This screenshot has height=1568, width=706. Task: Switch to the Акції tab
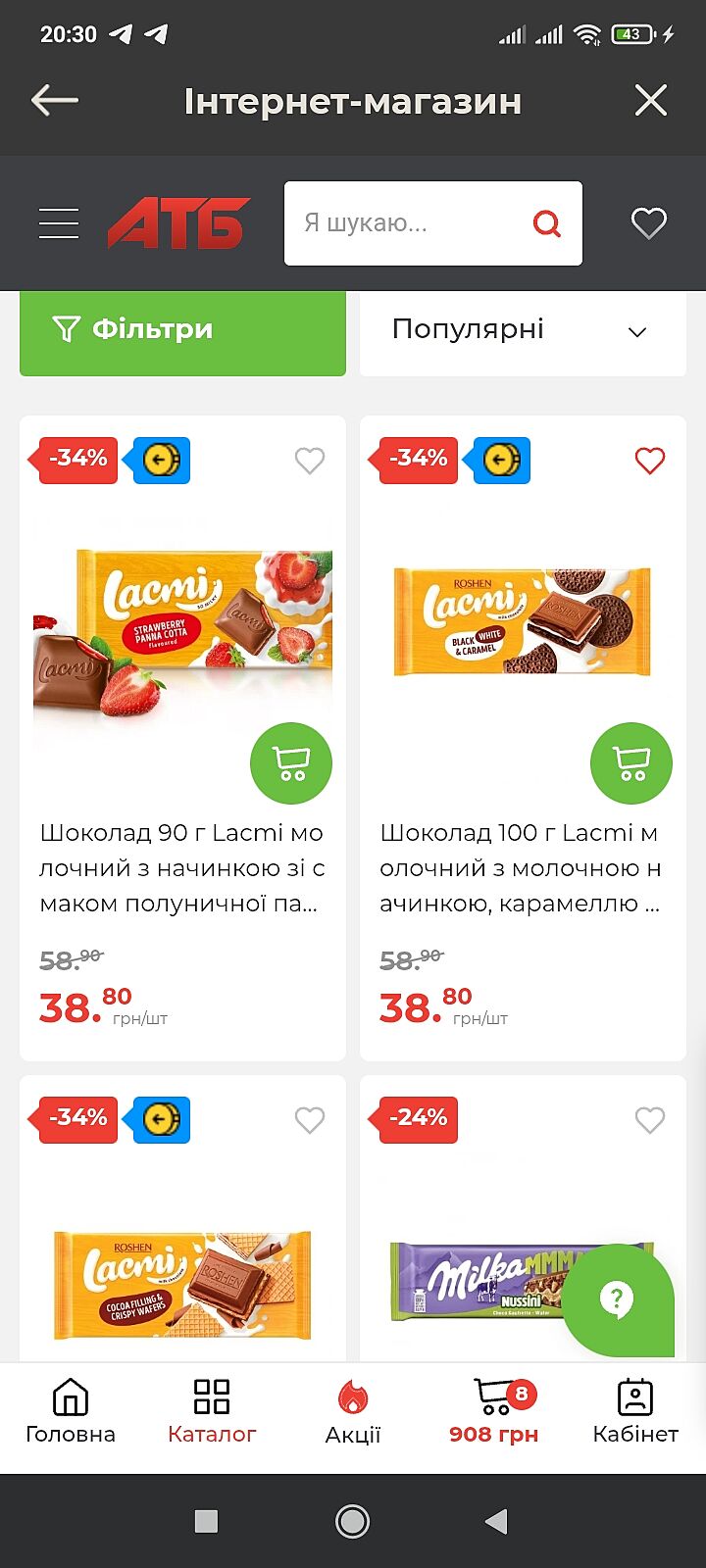[353, 1411]
